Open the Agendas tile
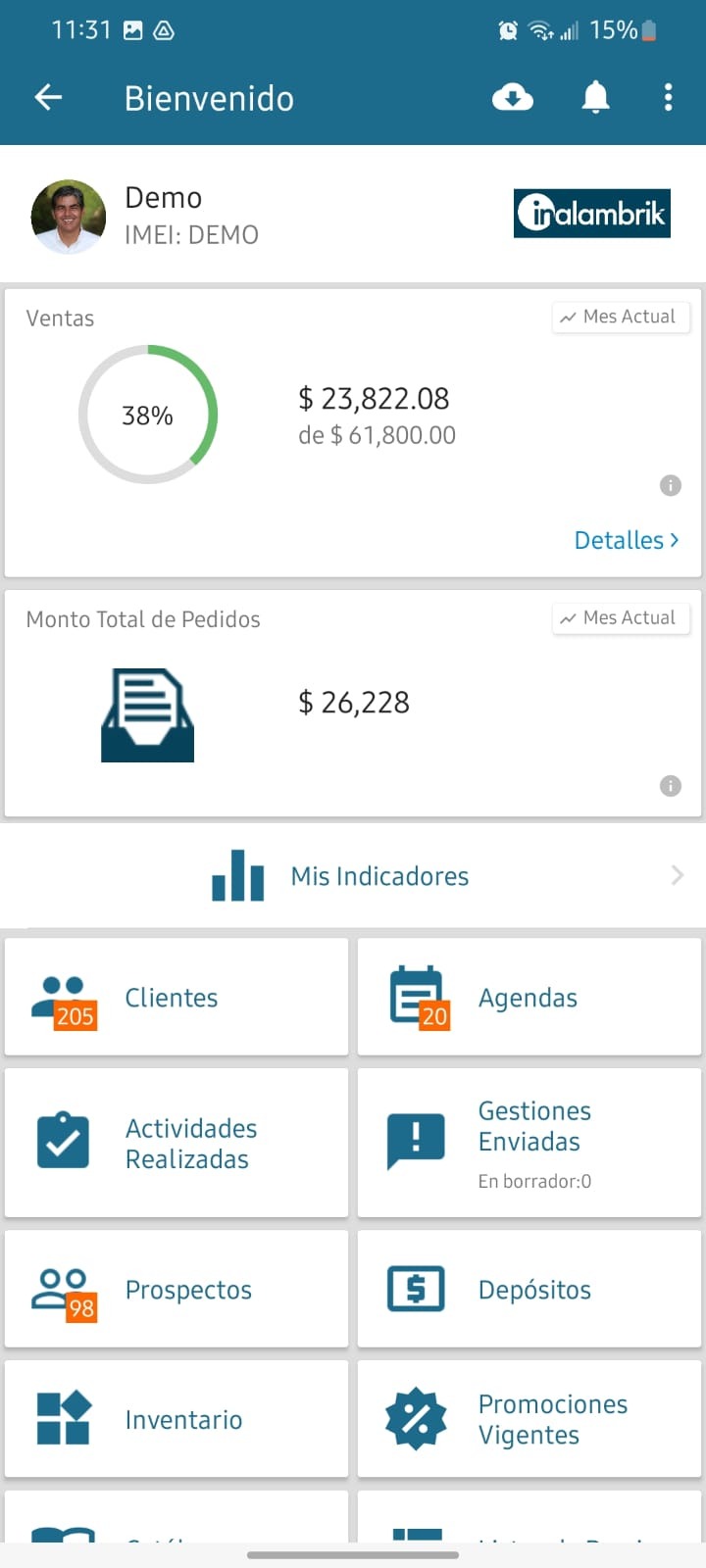 pyautogui.click(x=529, y=997)
